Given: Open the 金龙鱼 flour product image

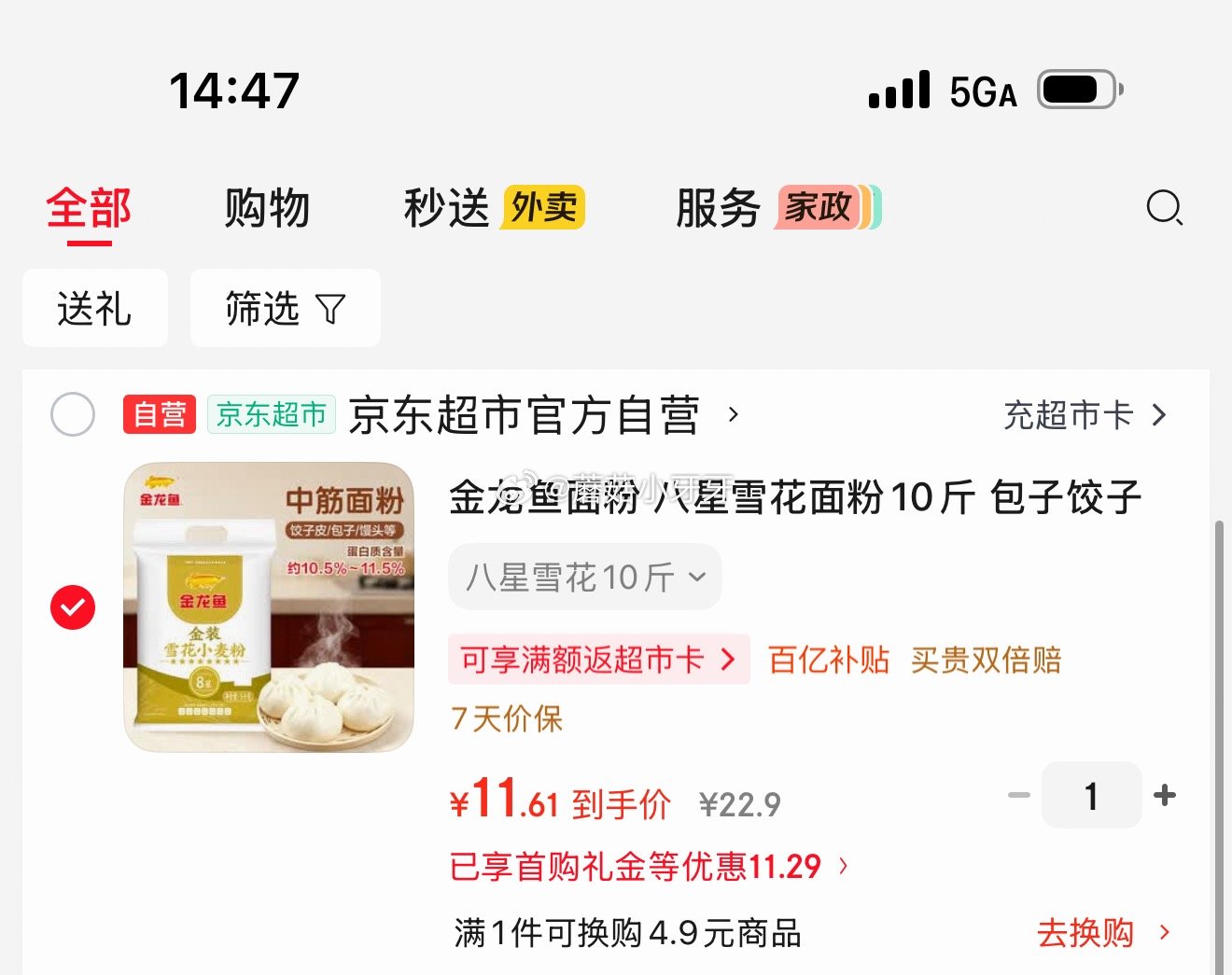Looking at the screenshot, I should pyautogui.click(x=269, y=607).
